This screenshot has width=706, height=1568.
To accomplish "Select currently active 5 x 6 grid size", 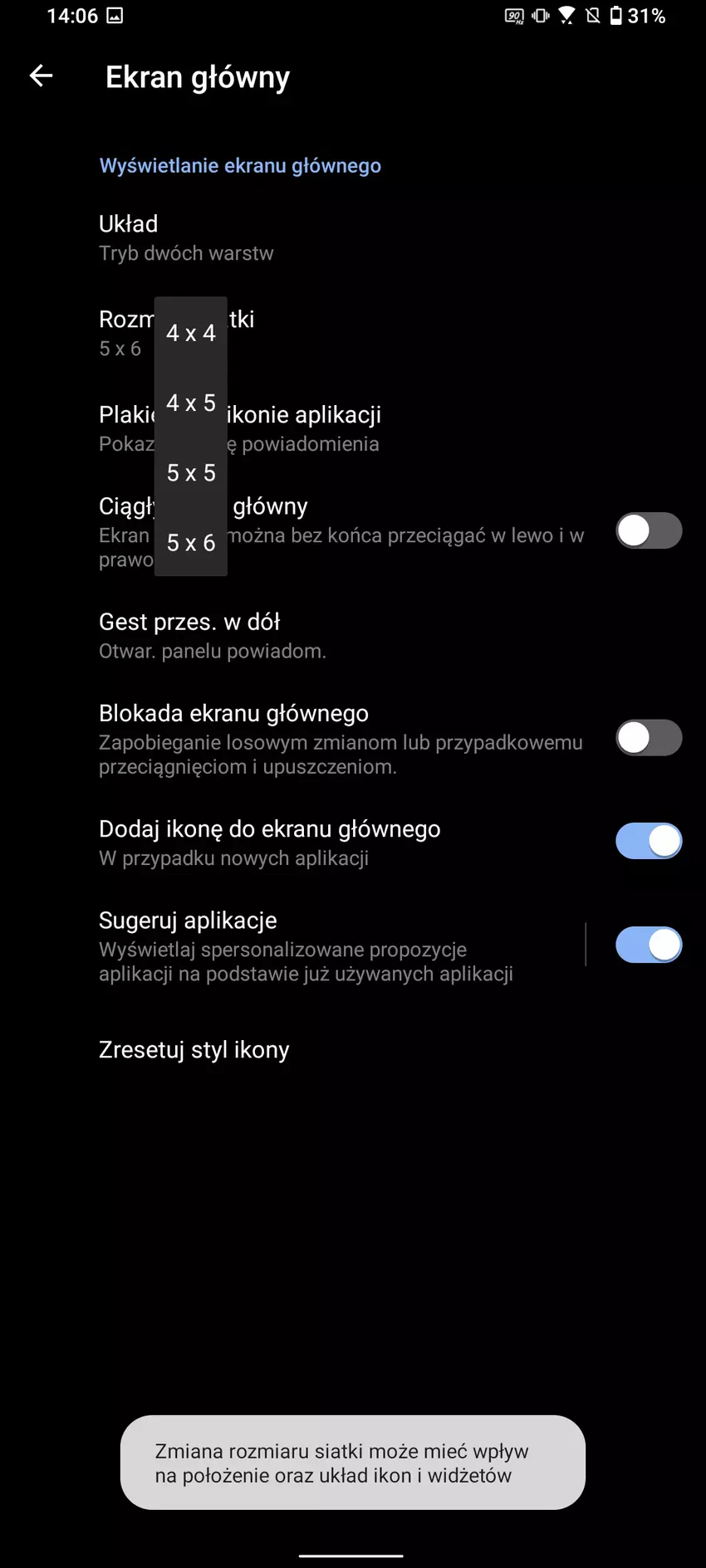I will tap(190, 543).
